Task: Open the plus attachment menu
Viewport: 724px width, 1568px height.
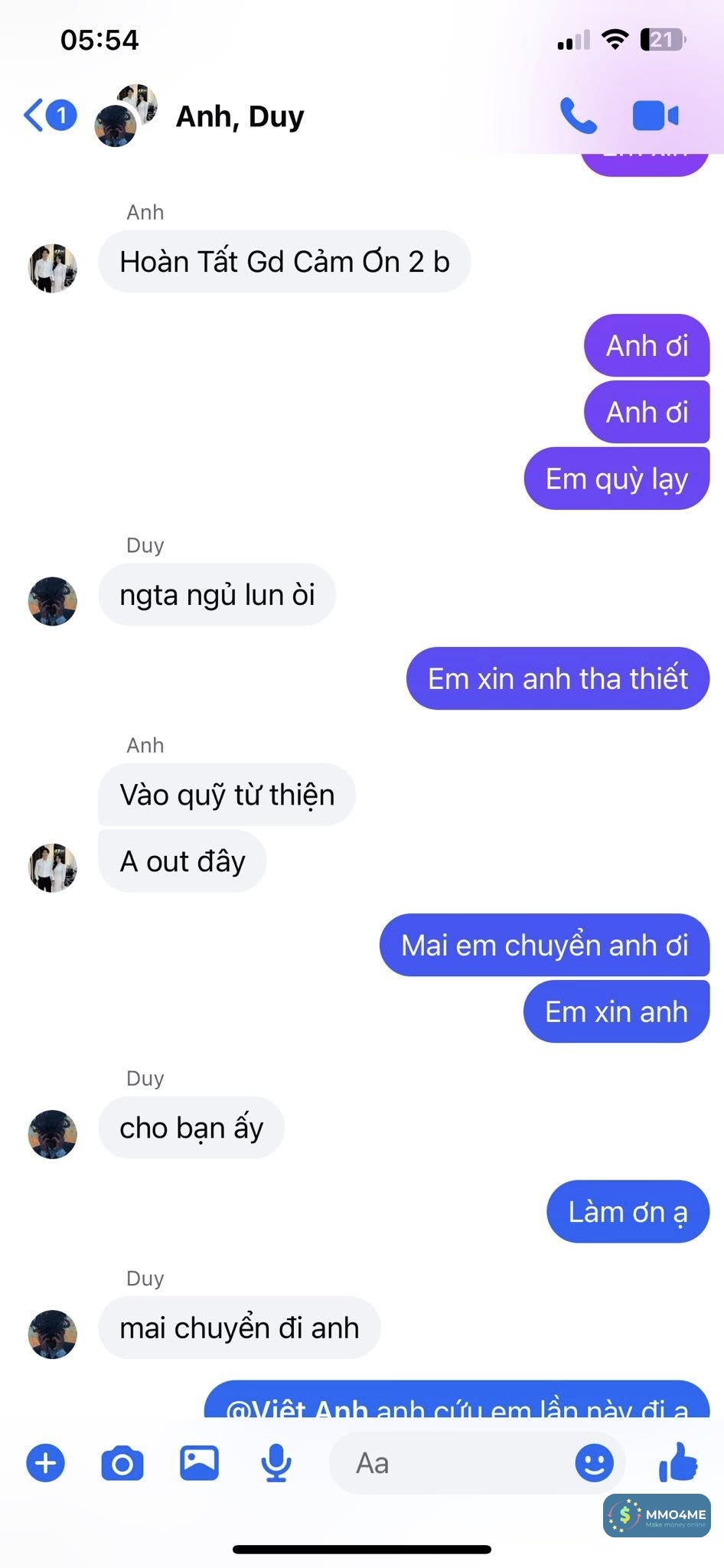Action: pyautogui.click(x=46, y=1463)
